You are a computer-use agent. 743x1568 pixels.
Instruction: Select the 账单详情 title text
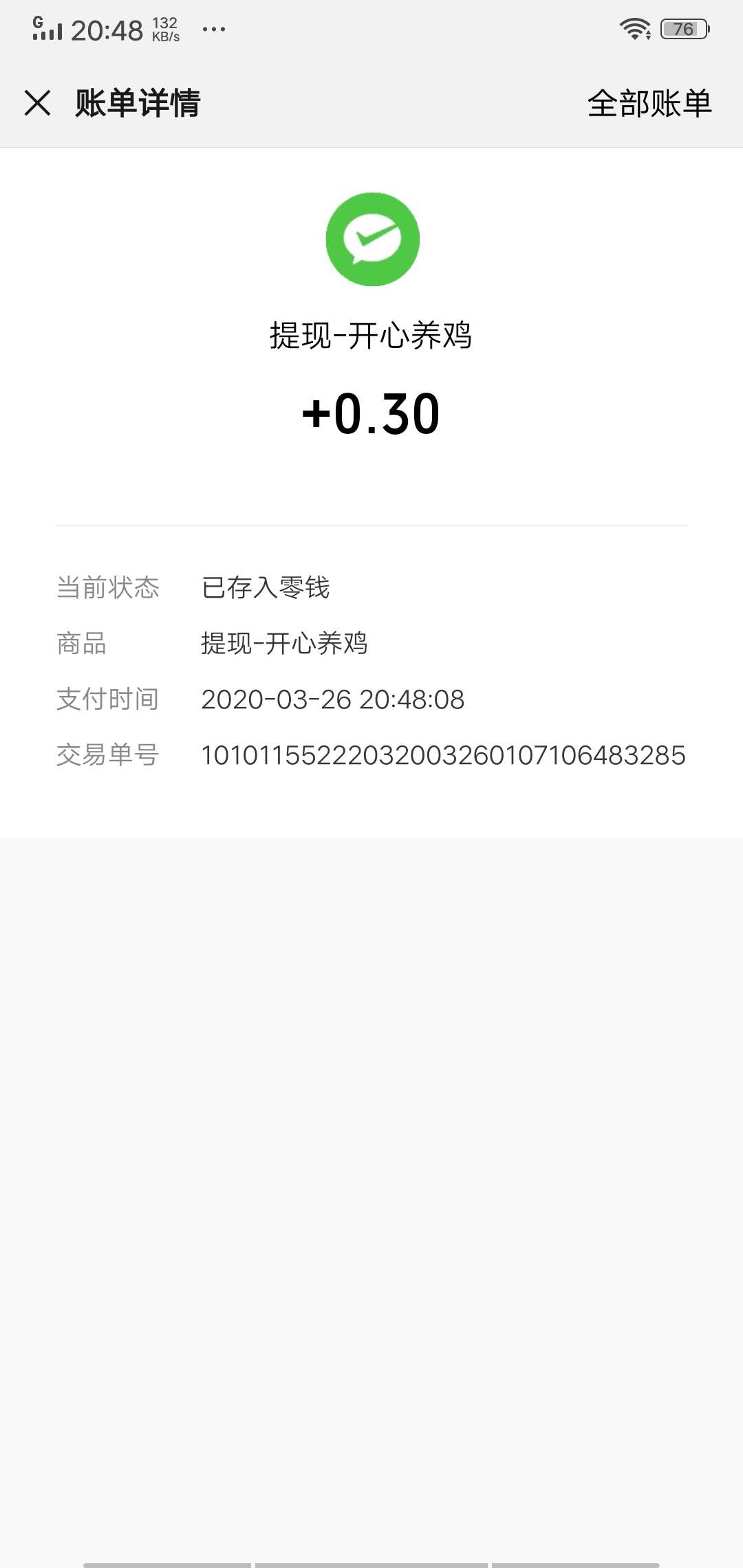tap(135, 103)
